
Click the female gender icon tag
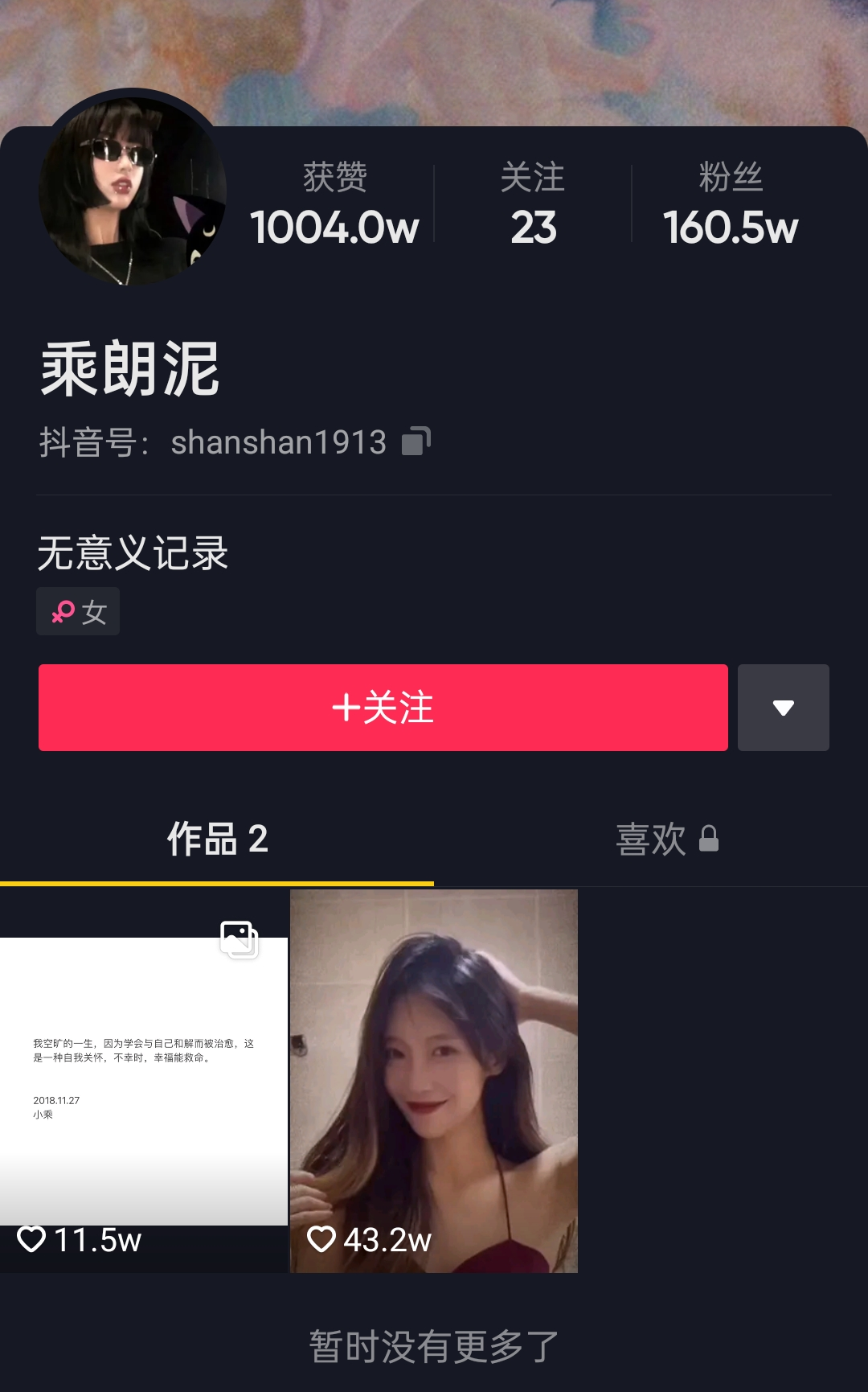(63, 611)
